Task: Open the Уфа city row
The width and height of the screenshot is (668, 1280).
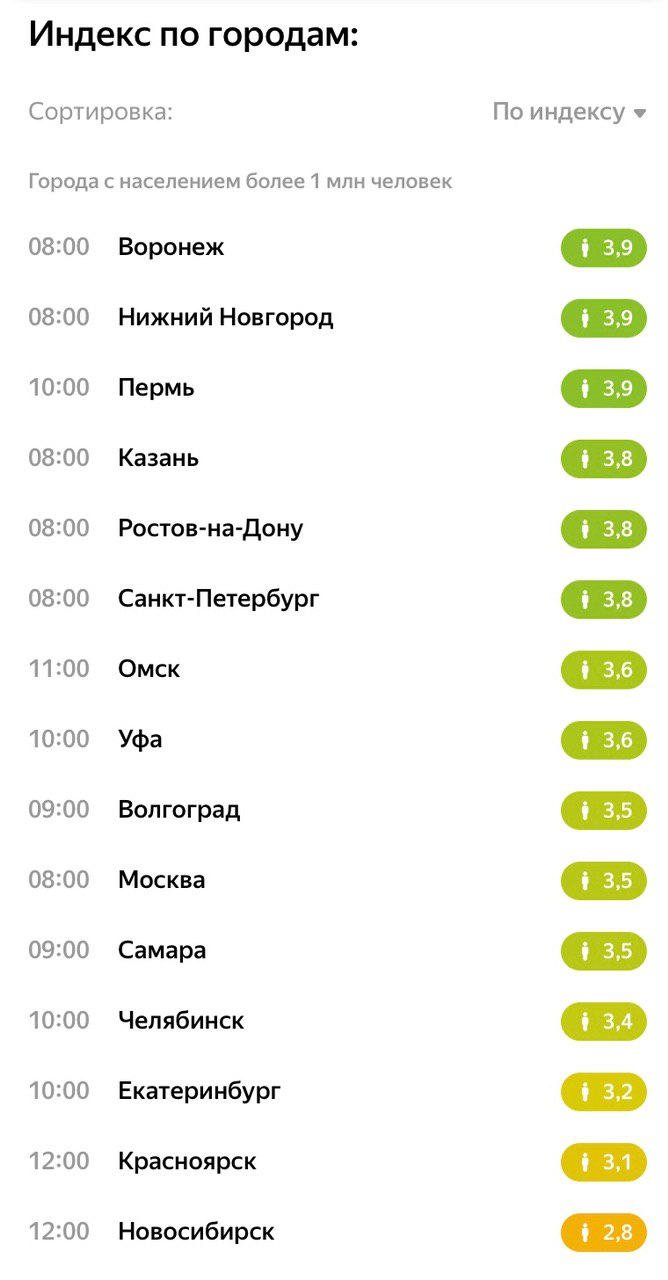Action: tap(140, 739)
